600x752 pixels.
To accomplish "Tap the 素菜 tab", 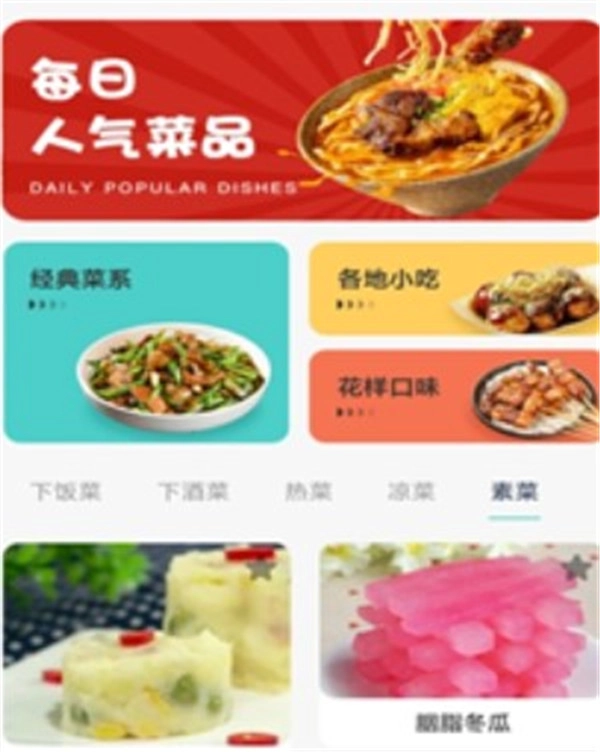I will tap(515, 491).
